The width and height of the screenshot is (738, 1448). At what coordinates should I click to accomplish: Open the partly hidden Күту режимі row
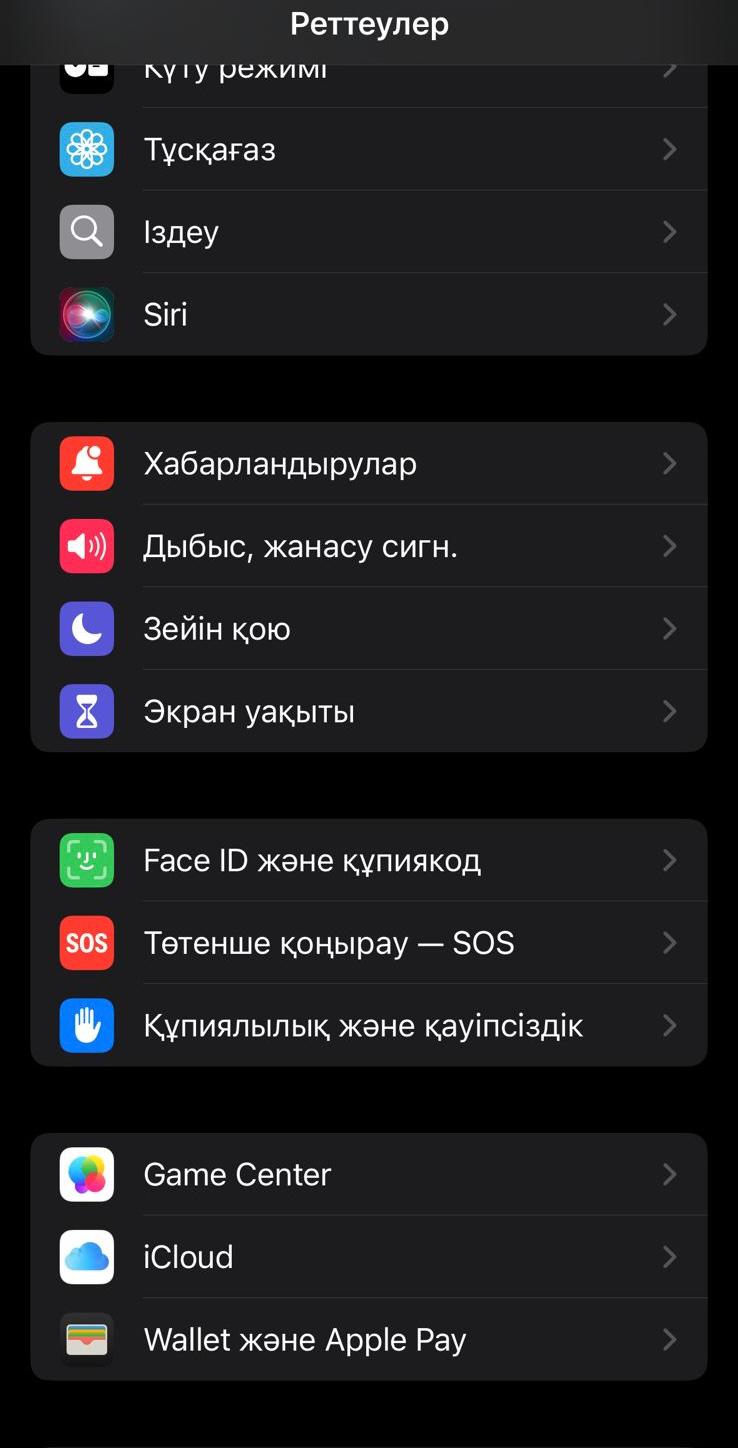tap(369, 86)
